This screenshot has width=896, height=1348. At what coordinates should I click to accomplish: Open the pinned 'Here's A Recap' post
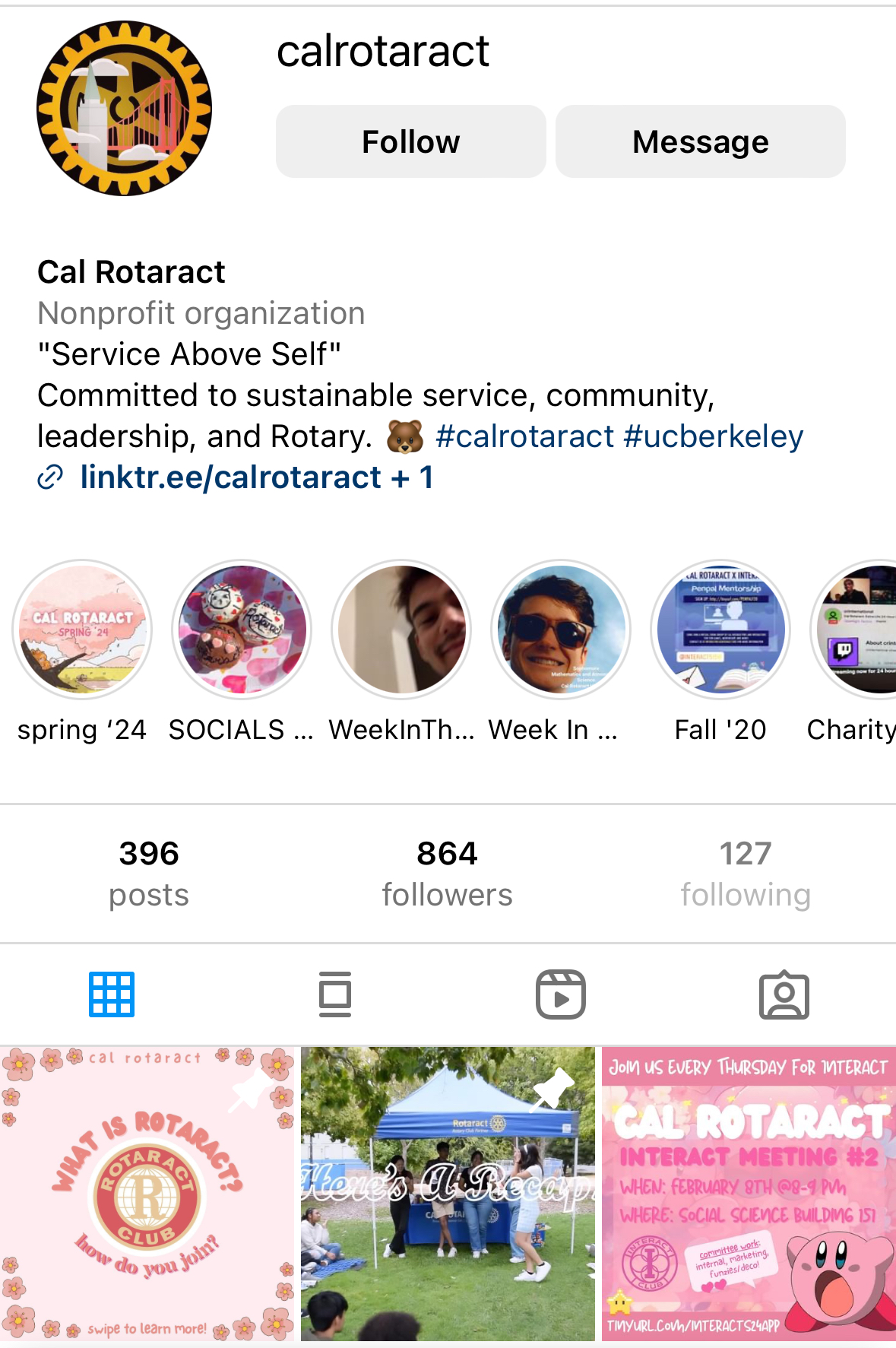(448, 1194)
